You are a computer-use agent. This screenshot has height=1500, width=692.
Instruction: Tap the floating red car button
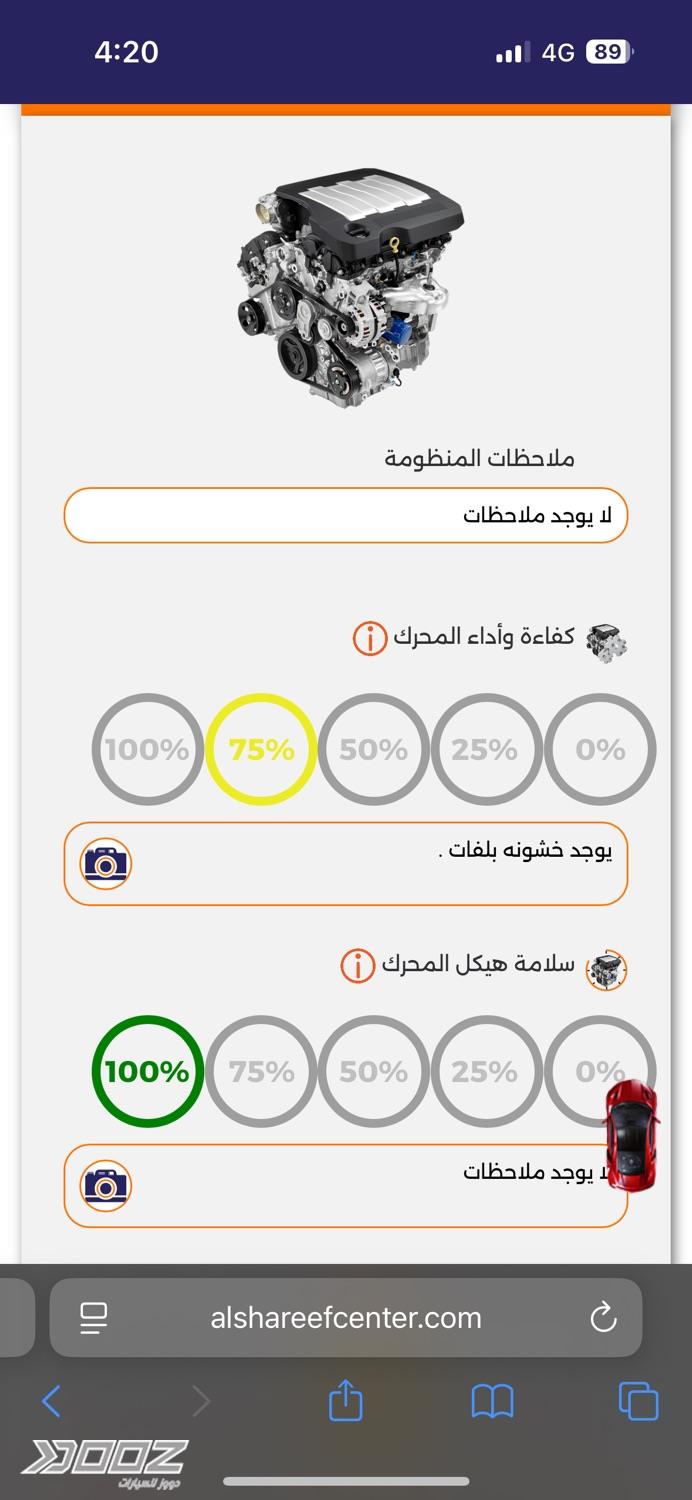[x=631, y=1135]
